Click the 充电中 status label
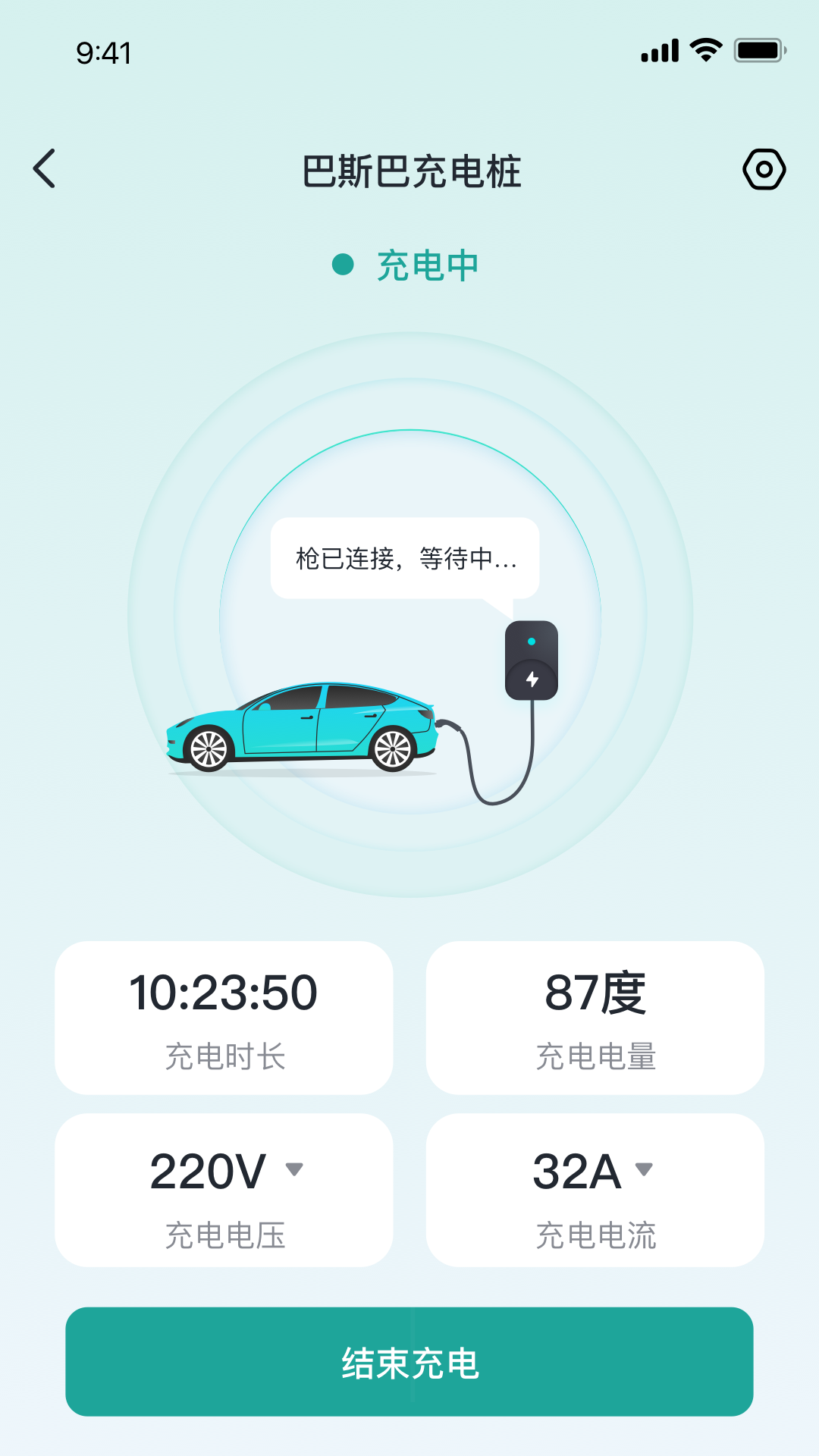 coord(428,265)
